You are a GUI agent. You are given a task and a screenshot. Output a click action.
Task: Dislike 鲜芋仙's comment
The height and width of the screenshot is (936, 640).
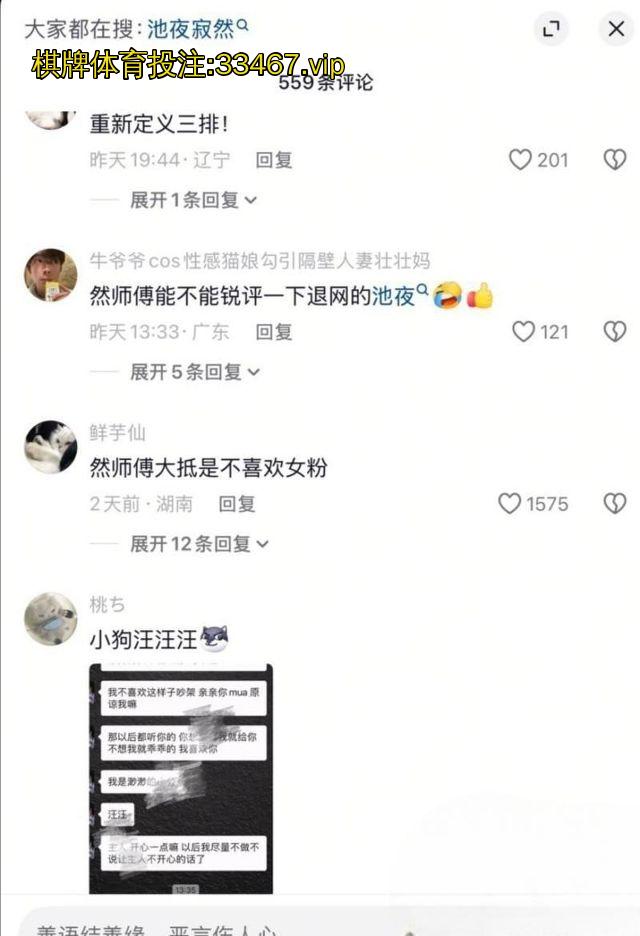coord(614,504)
